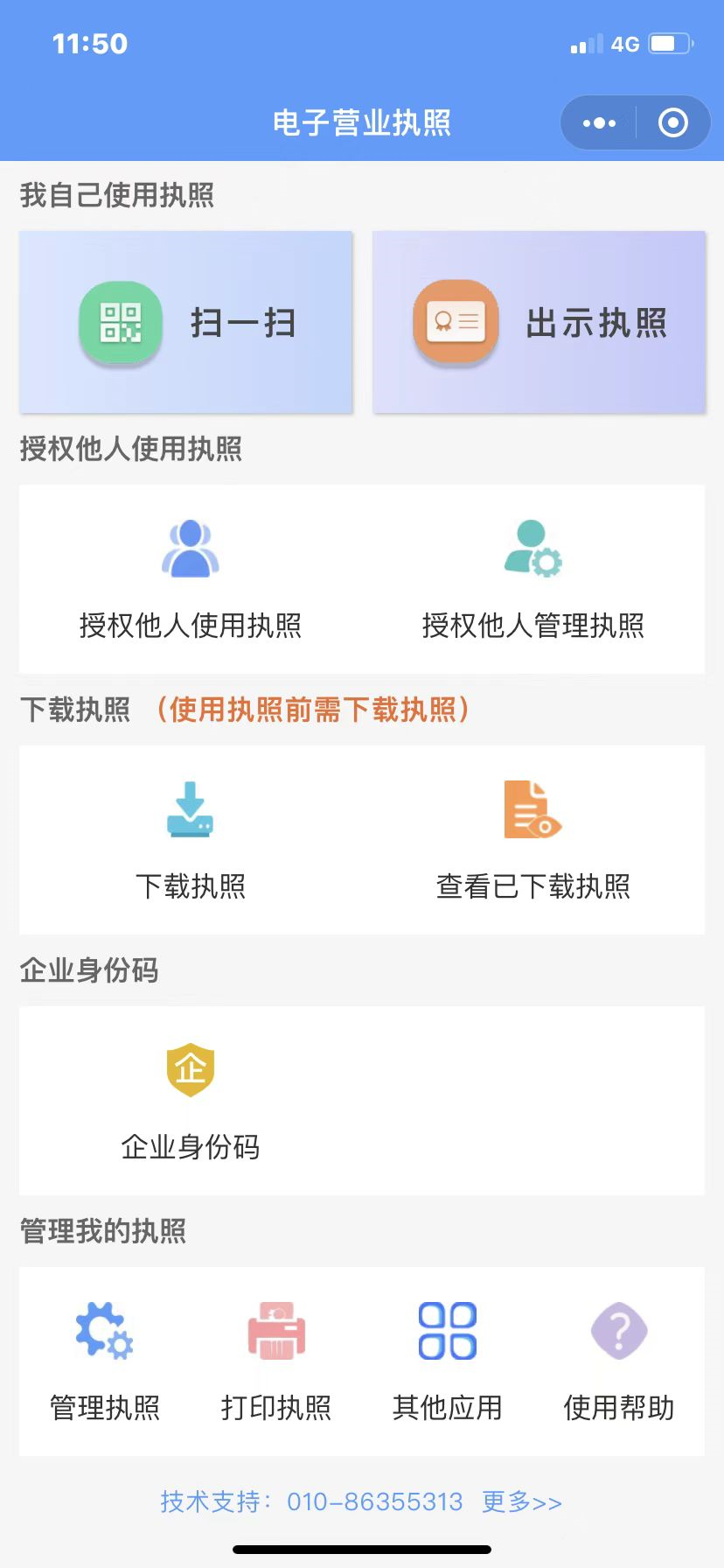Choose 打印执照 to print license
724x1568 pixels.
(276, 1361)
